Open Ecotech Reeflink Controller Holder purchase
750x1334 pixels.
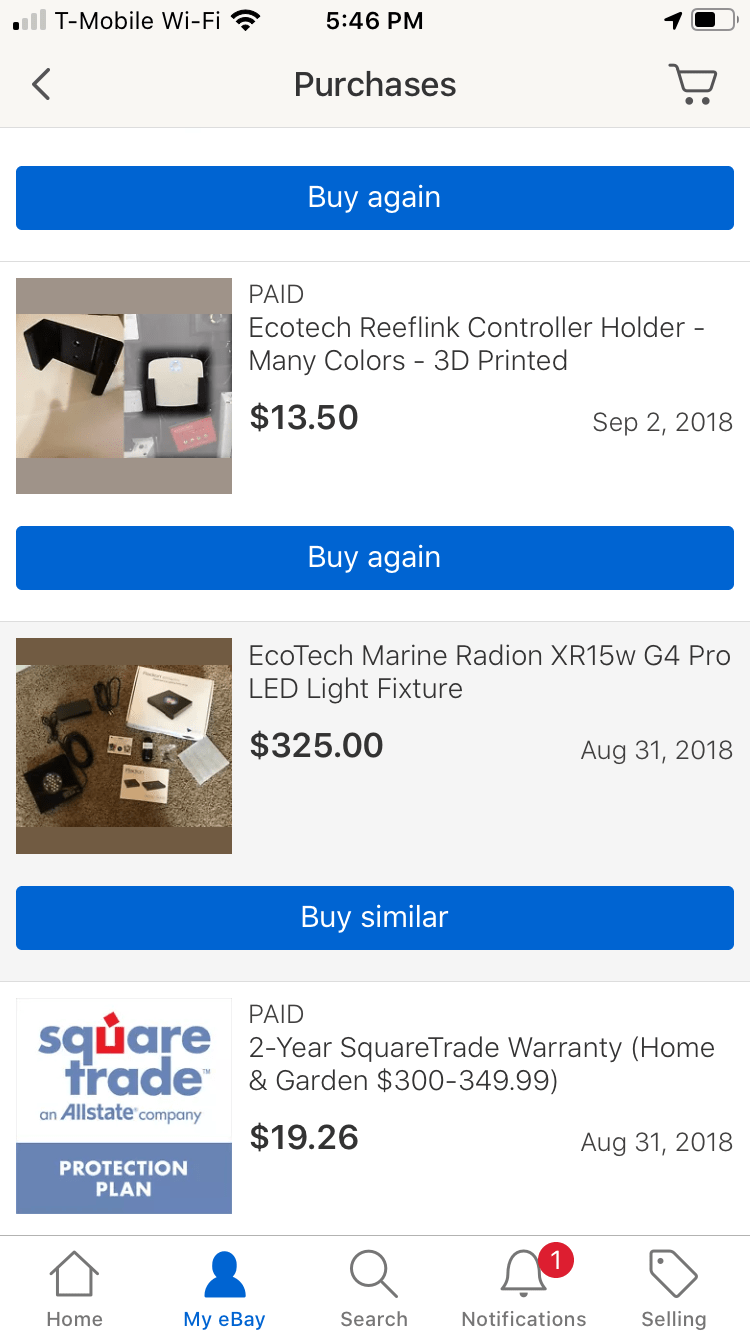tap(477, 344)
